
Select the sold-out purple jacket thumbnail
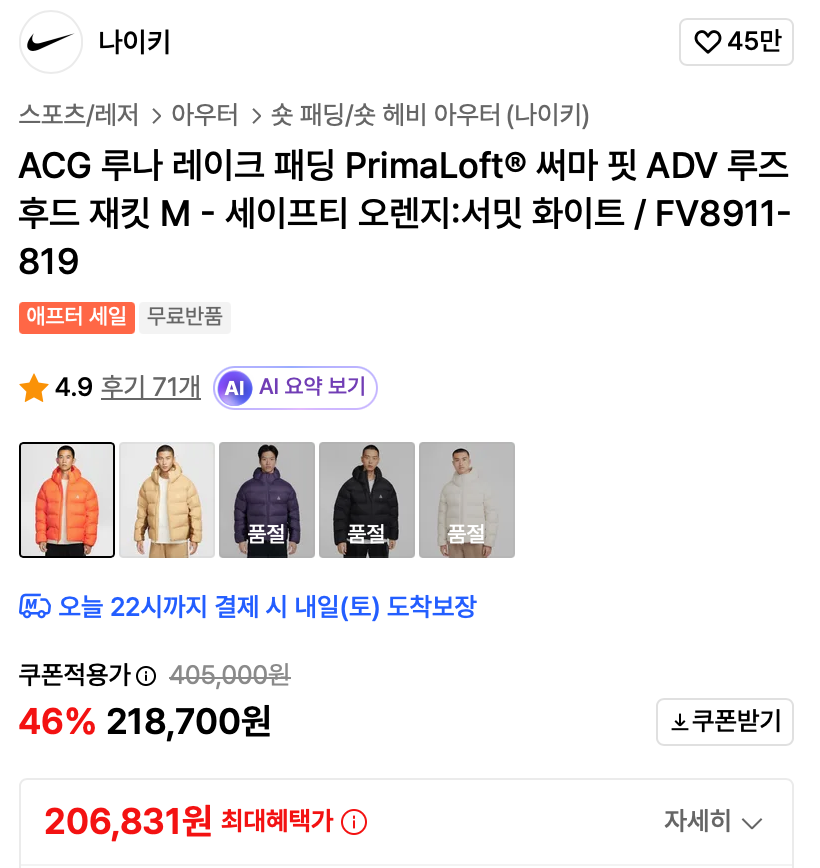coord(267,500)
